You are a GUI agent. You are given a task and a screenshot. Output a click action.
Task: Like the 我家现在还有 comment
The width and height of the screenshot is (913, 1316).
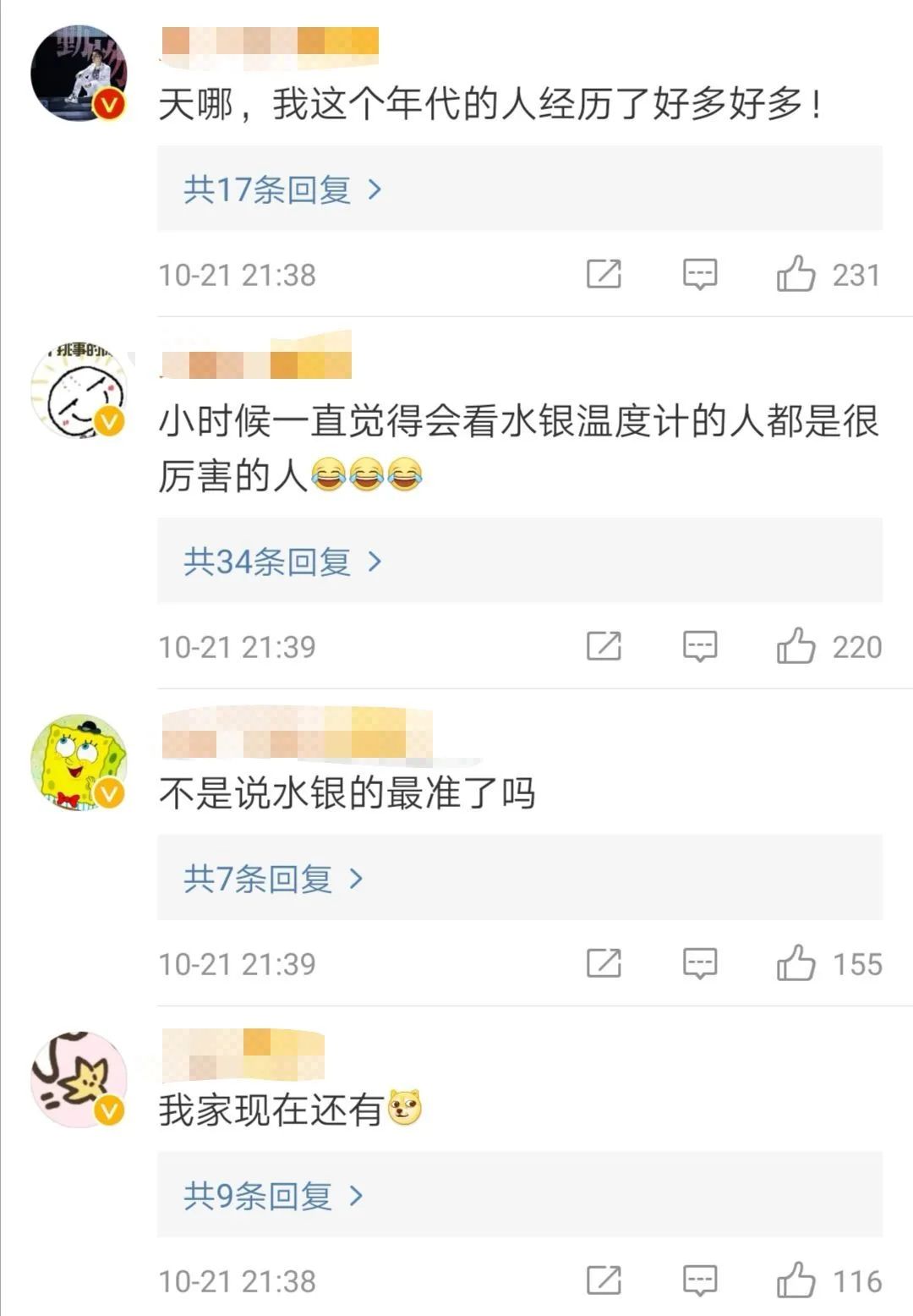pyautogui.click(x=795, y=1280)
